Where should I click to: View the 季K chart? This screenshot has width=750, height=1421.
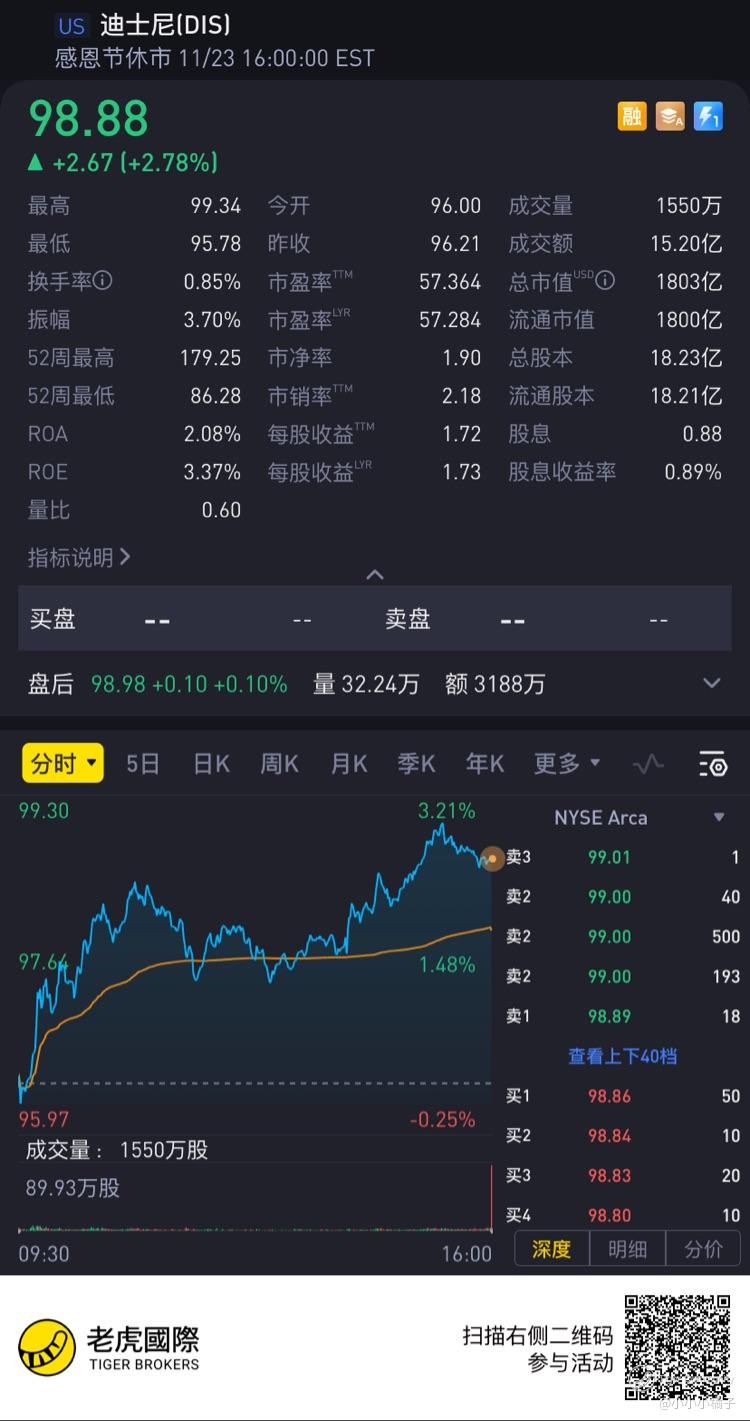[416, 764]
